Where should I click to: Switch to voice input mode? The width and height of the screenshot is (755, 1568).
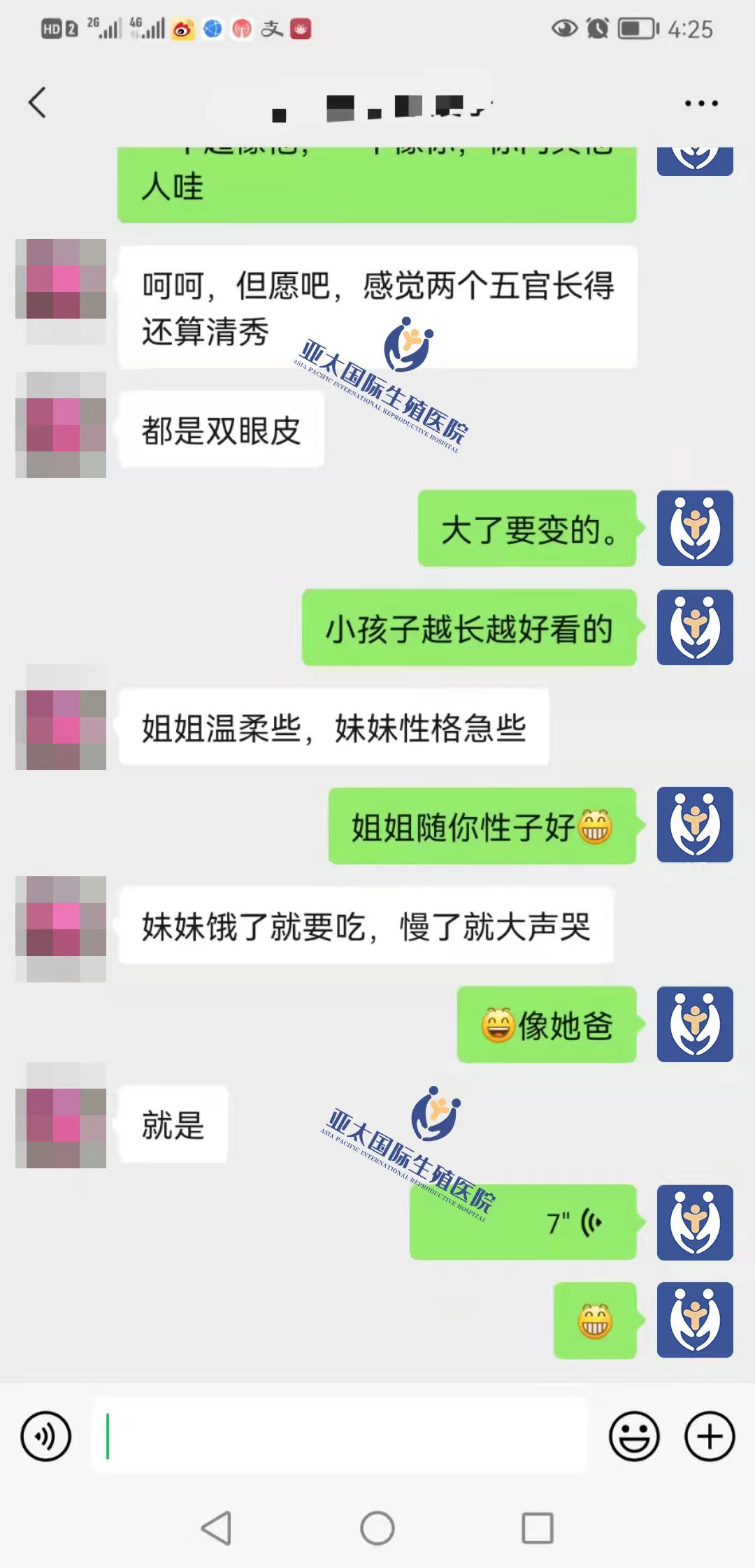[46, 1437]
